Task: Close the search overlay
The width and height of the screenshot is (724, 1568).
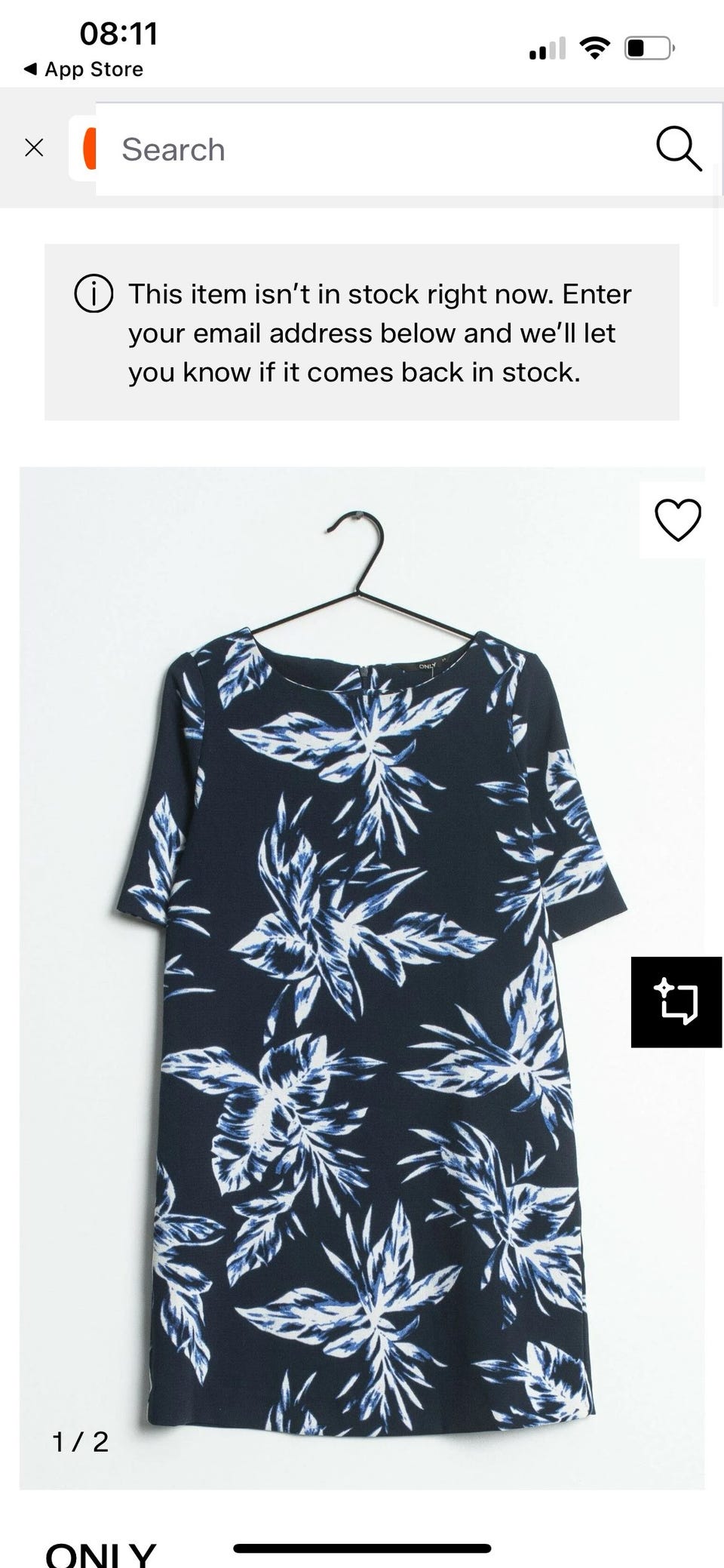Action: [34, 148]
